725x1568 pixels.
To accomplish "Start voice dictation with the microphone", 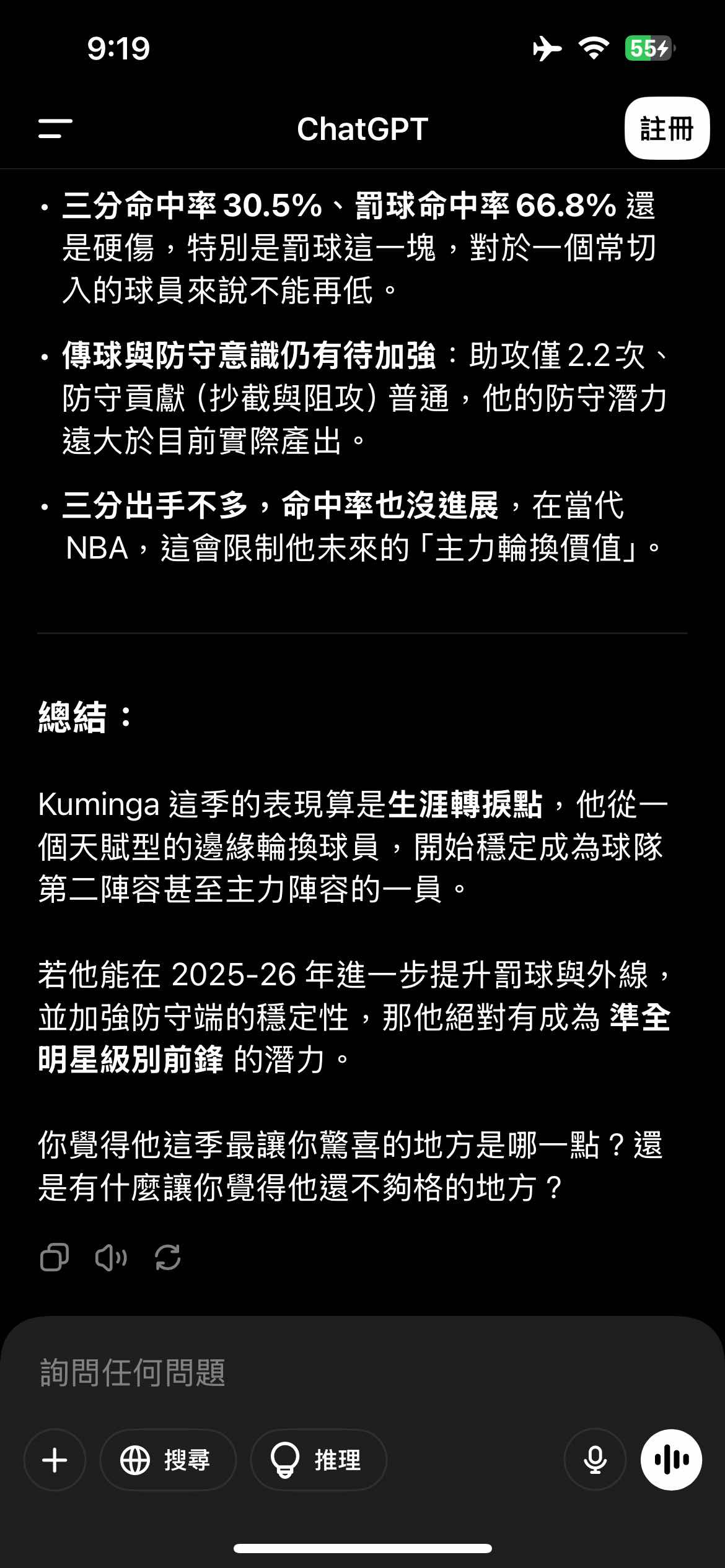I will click(x=595, y=1460).
